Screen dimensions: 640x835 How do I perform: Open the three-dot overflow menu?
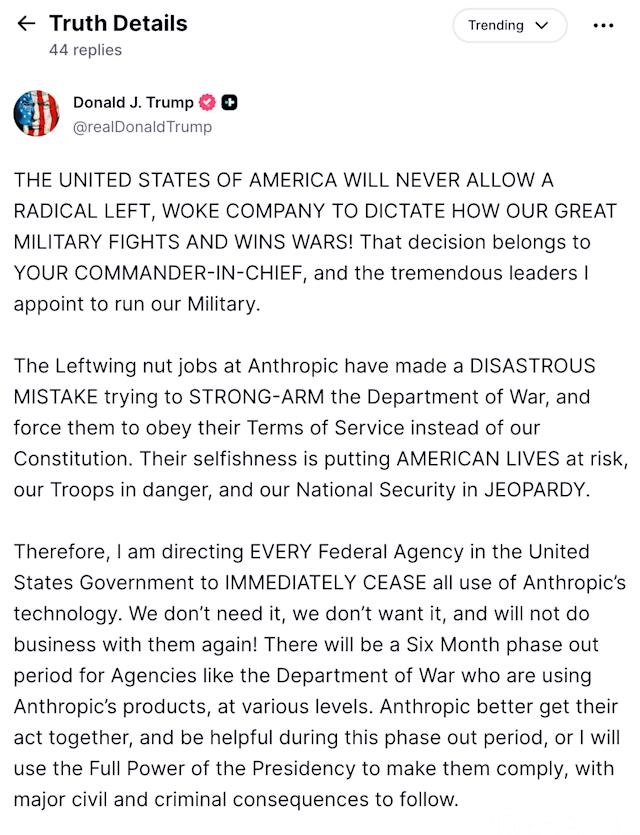point(603,26)
